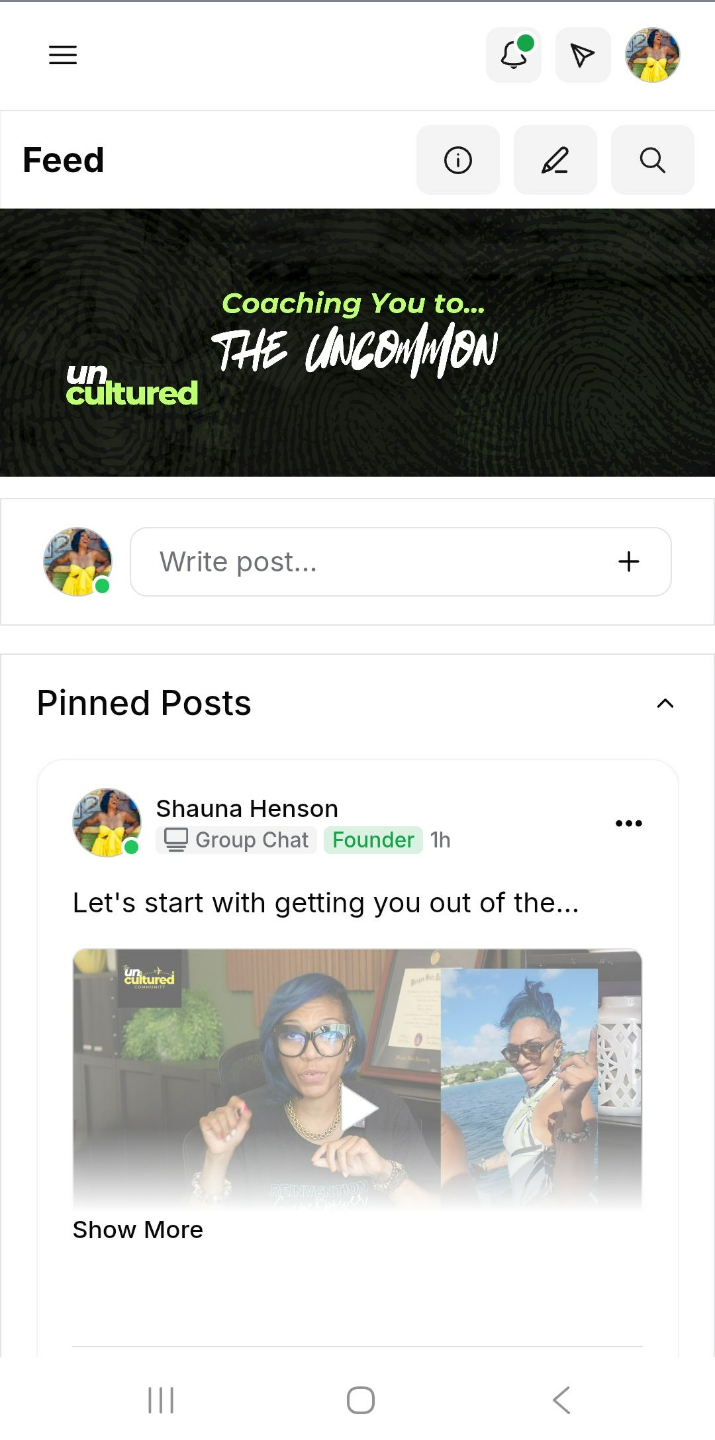
Task: Go to the device home screen
Action: point(360,1400)
